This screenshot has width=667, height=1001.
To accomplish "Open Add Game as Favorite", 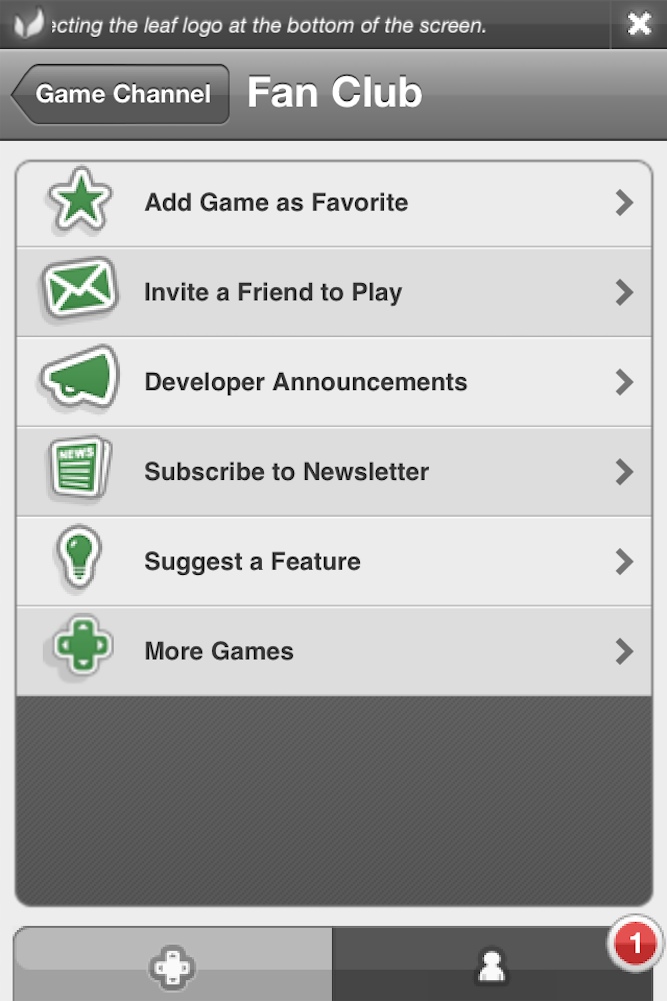I will 334,203.
